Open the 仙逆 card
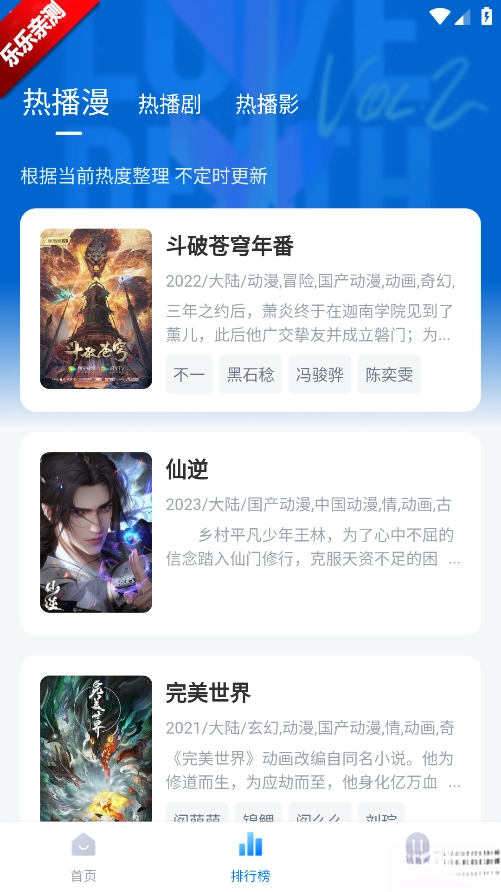 [250, 534]
